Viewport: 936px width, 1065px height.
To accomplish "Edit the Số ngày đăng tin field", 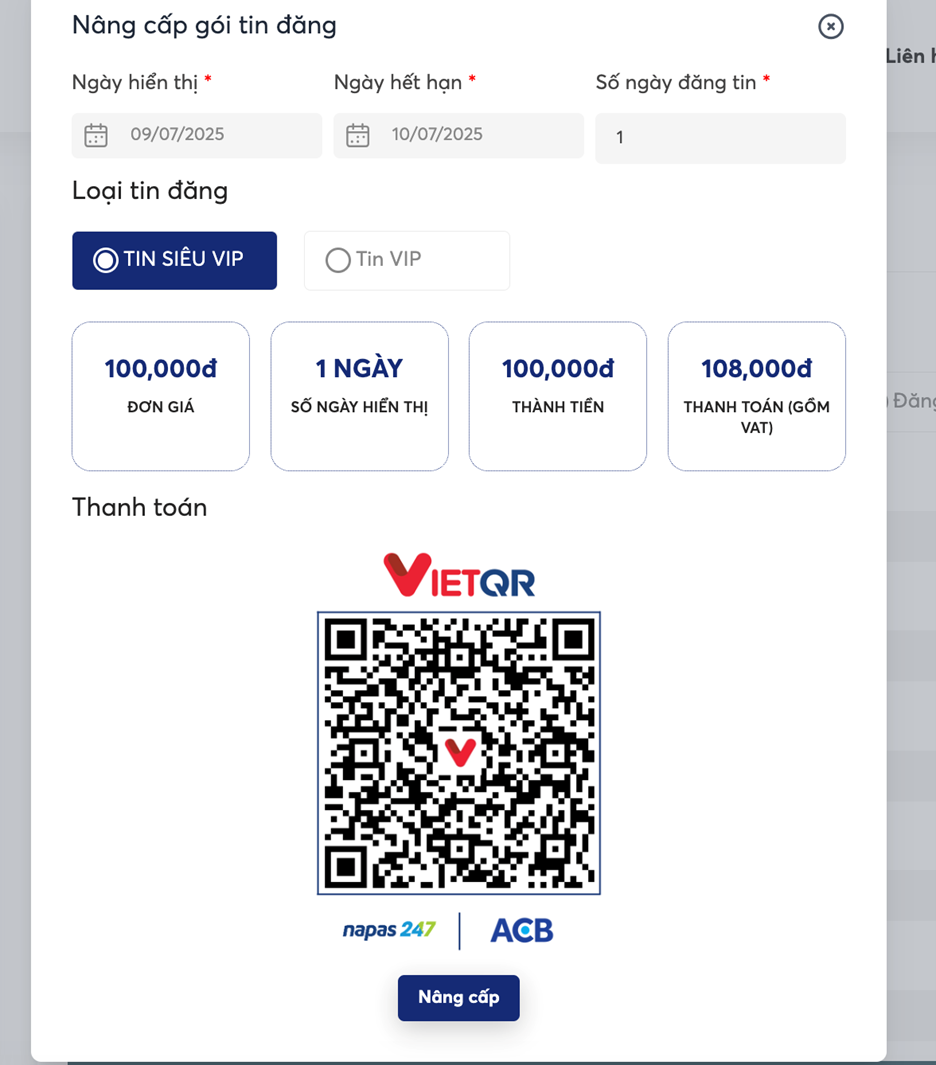I will (x=720, y=138).
